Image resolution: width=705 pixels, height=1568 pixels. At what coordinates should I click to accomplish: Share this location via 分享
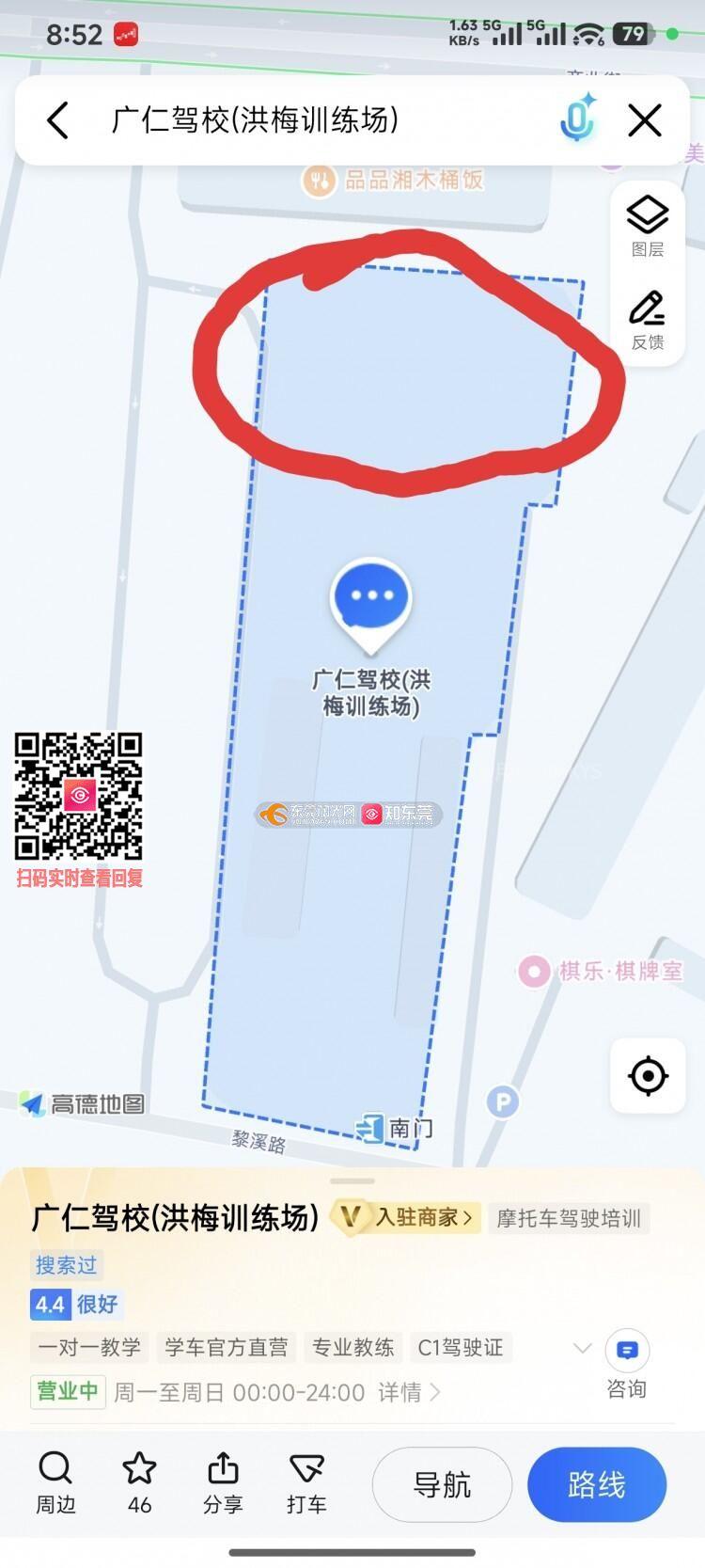[223, 1483]
